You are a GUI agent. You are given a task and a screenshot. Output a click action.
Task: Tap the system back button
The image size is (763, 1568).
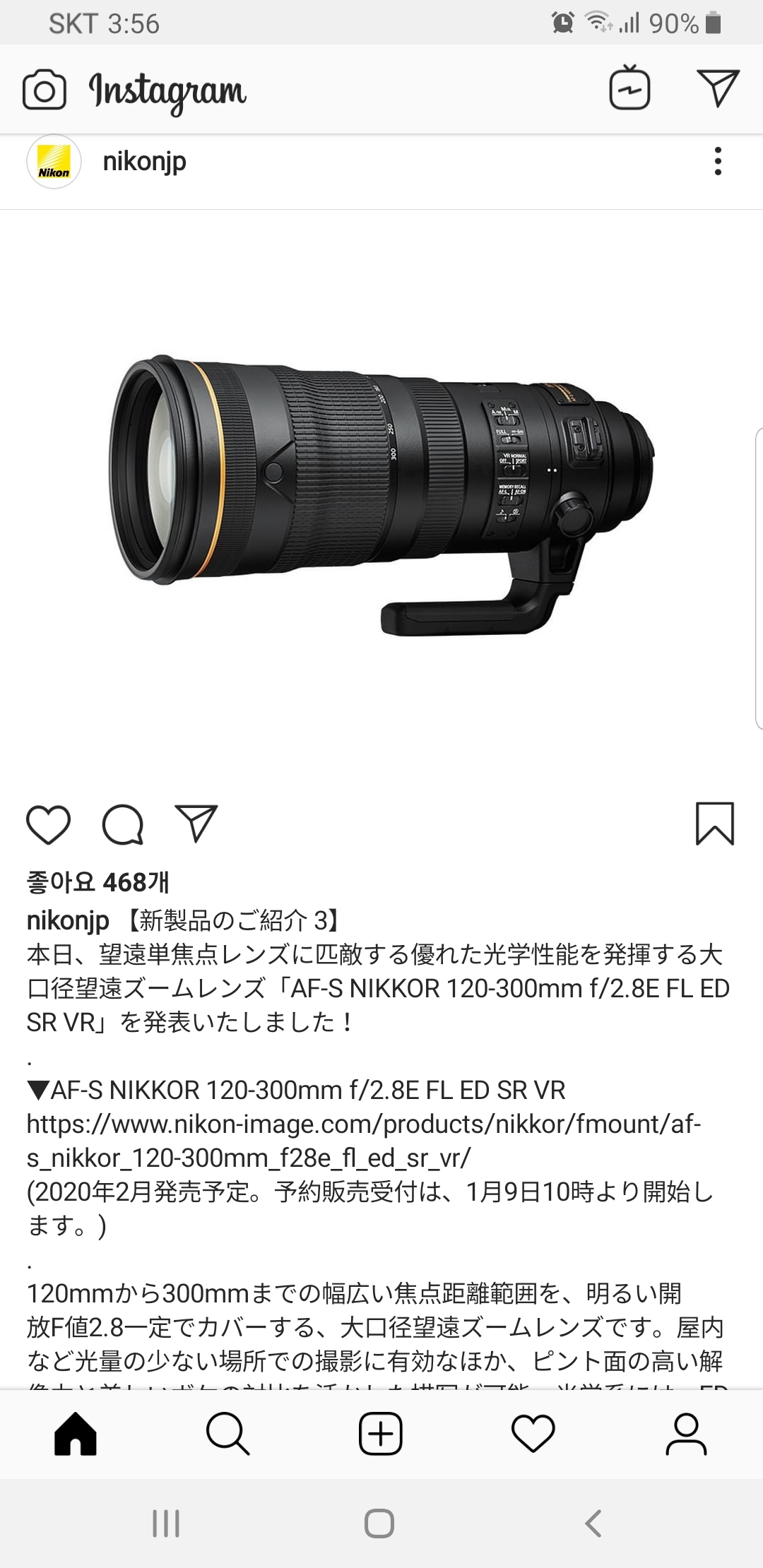(593, 1524)
